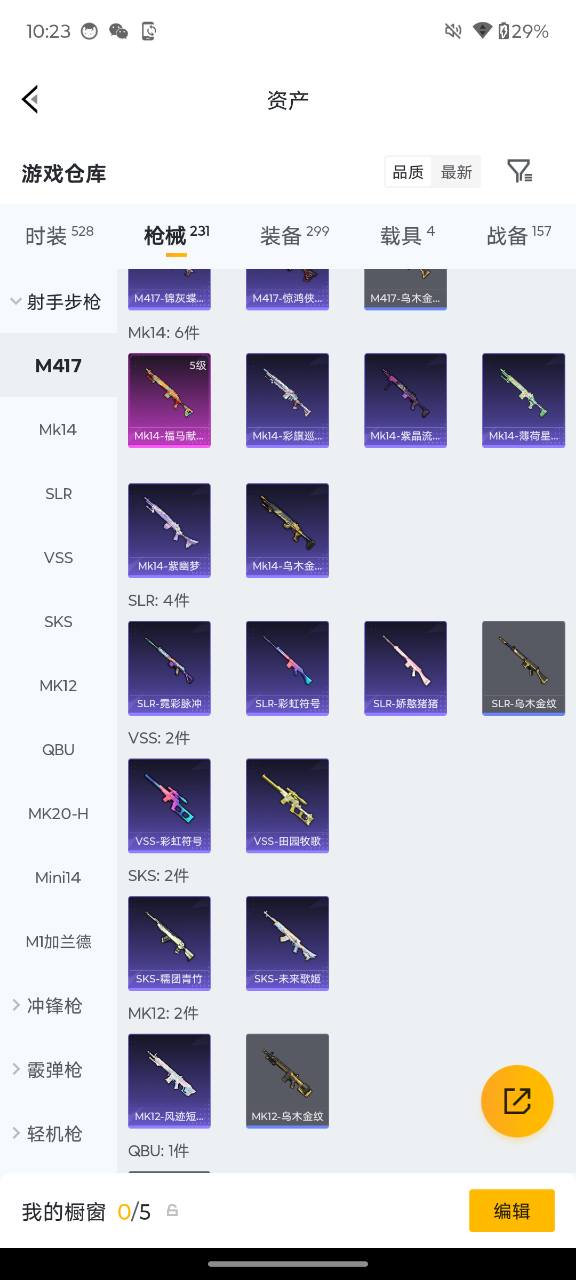Image resolution: width=576 pixels, height=1280 pixels.
Task: Open the Mk14-紫幽梦 skin card
Action: tap(169, 531)
